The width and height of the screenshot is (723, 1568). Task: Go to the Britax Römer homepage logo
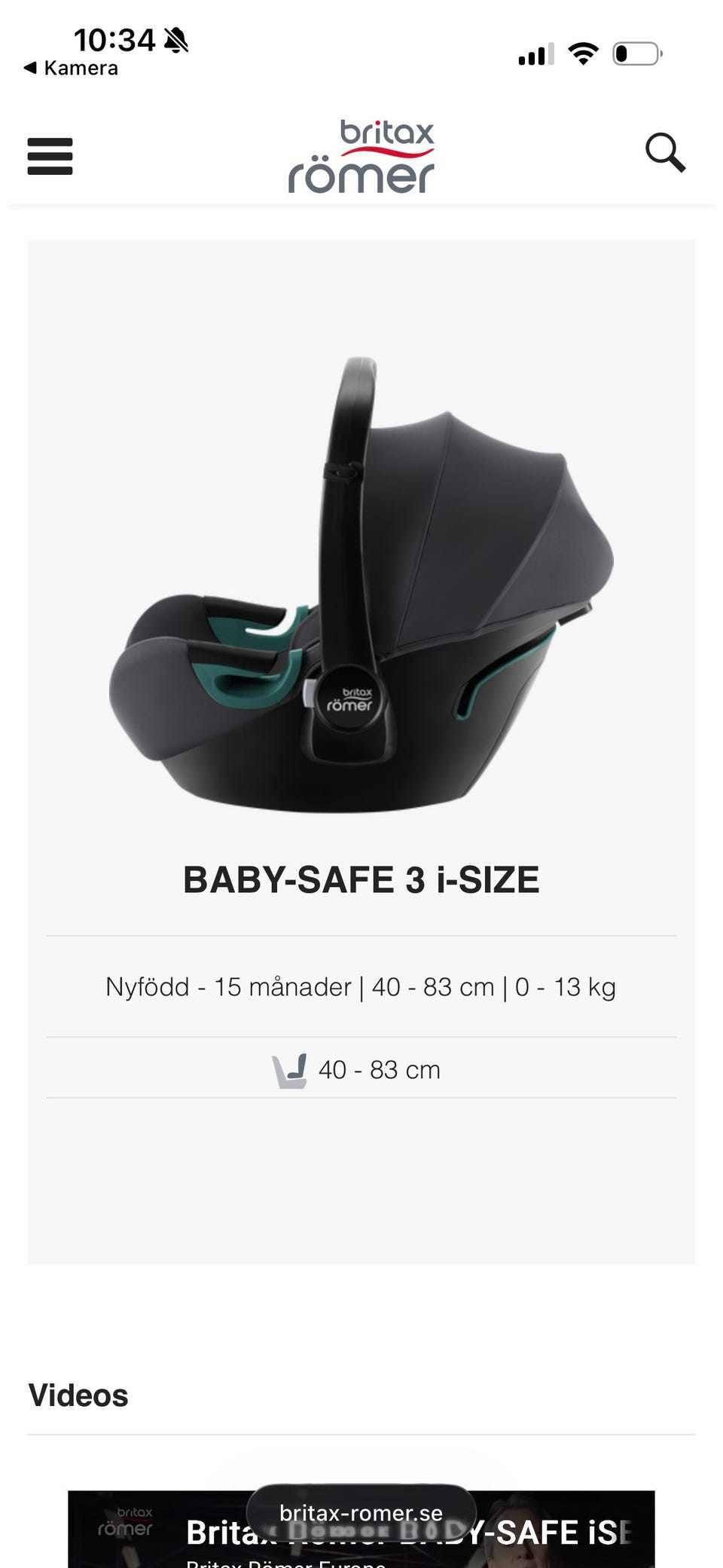[361, 156]
